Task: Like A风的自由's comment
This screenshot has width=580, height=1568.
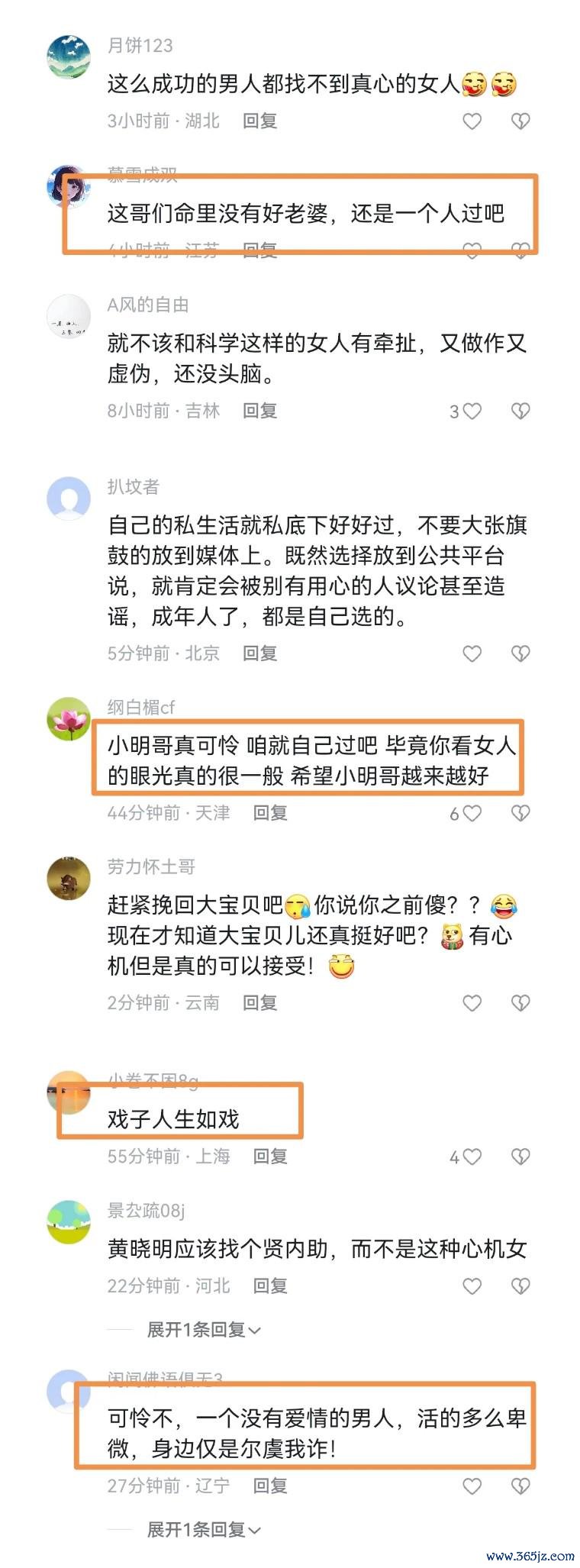Action: pyautogui.click(x=472, y=411)
